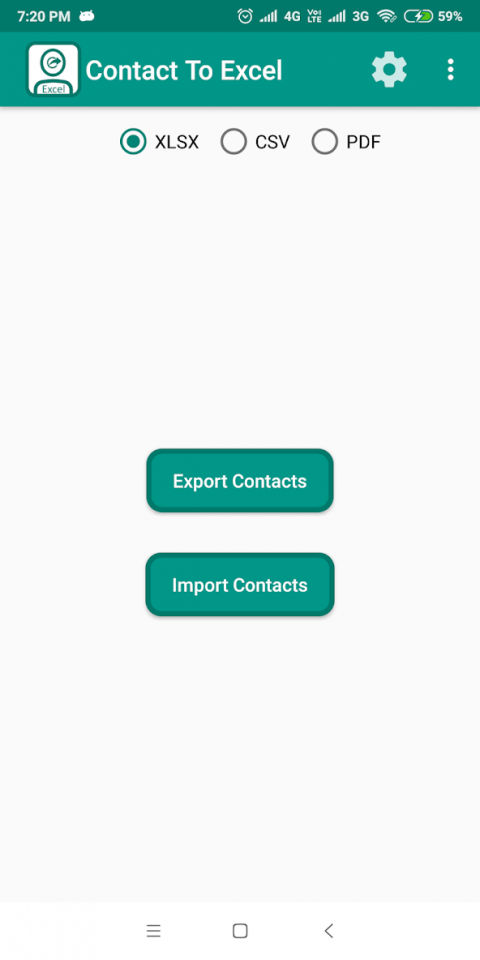The image size is (480, 960).
Task: Pick the PDF radio button
Action: pyautogui.click(x=347, y=142)
